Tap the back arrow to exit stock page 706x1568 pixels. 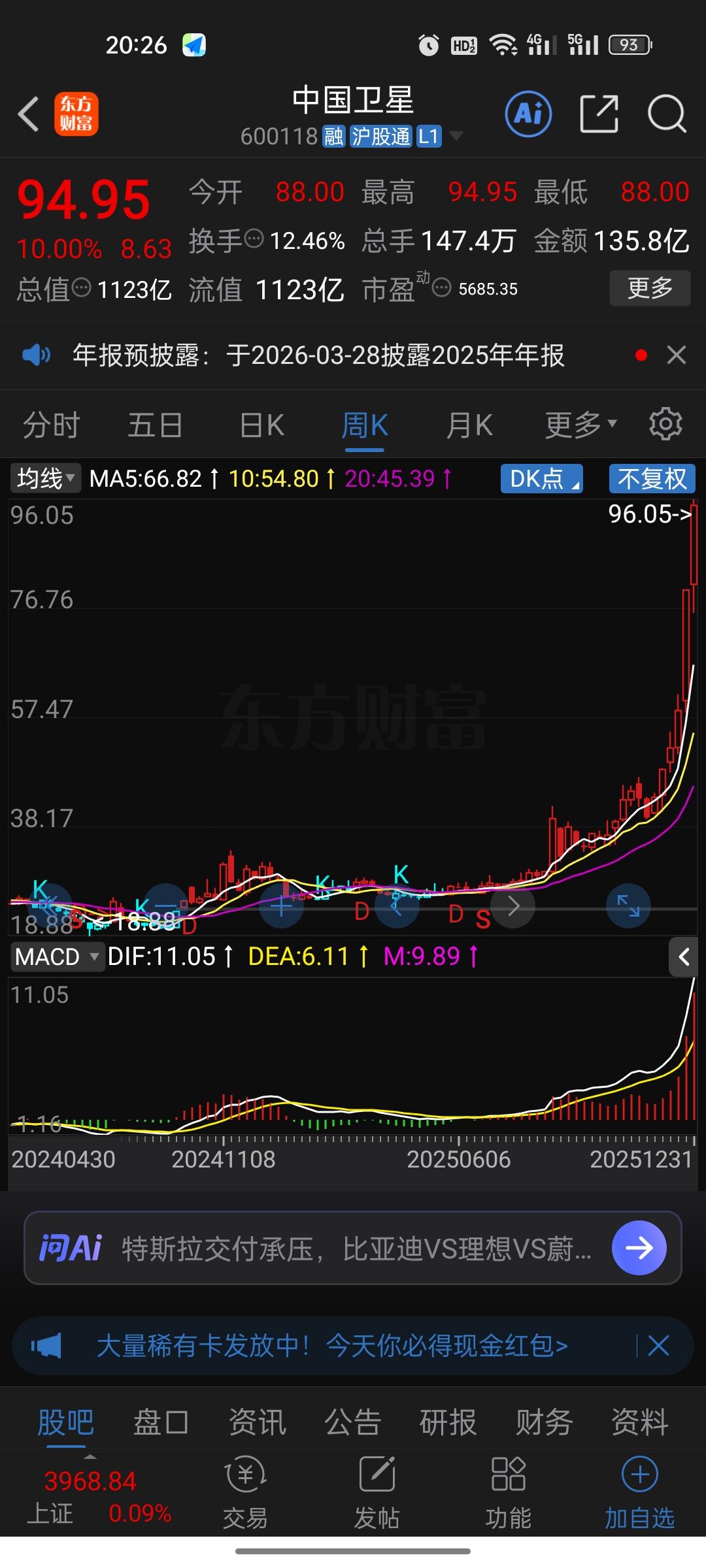[x=27, y=113]
